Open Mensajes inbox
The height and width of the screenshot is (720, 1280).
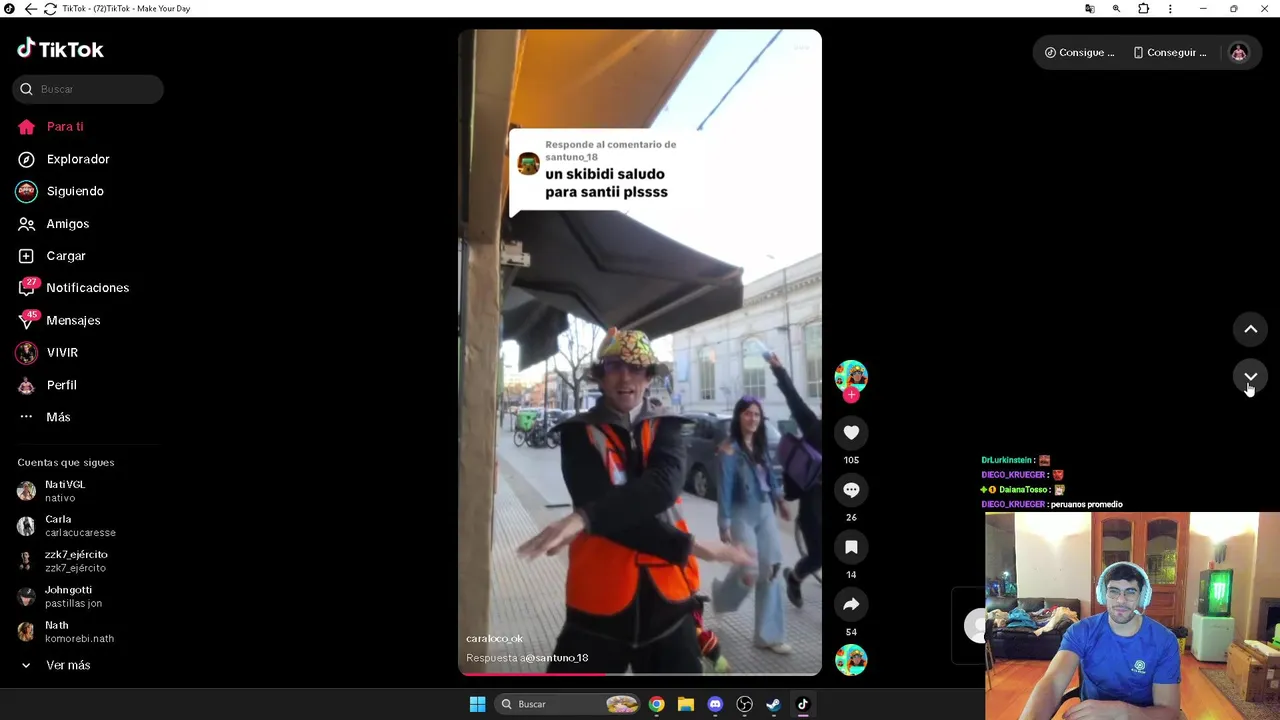pyautogui.click(x=72, y=320)
